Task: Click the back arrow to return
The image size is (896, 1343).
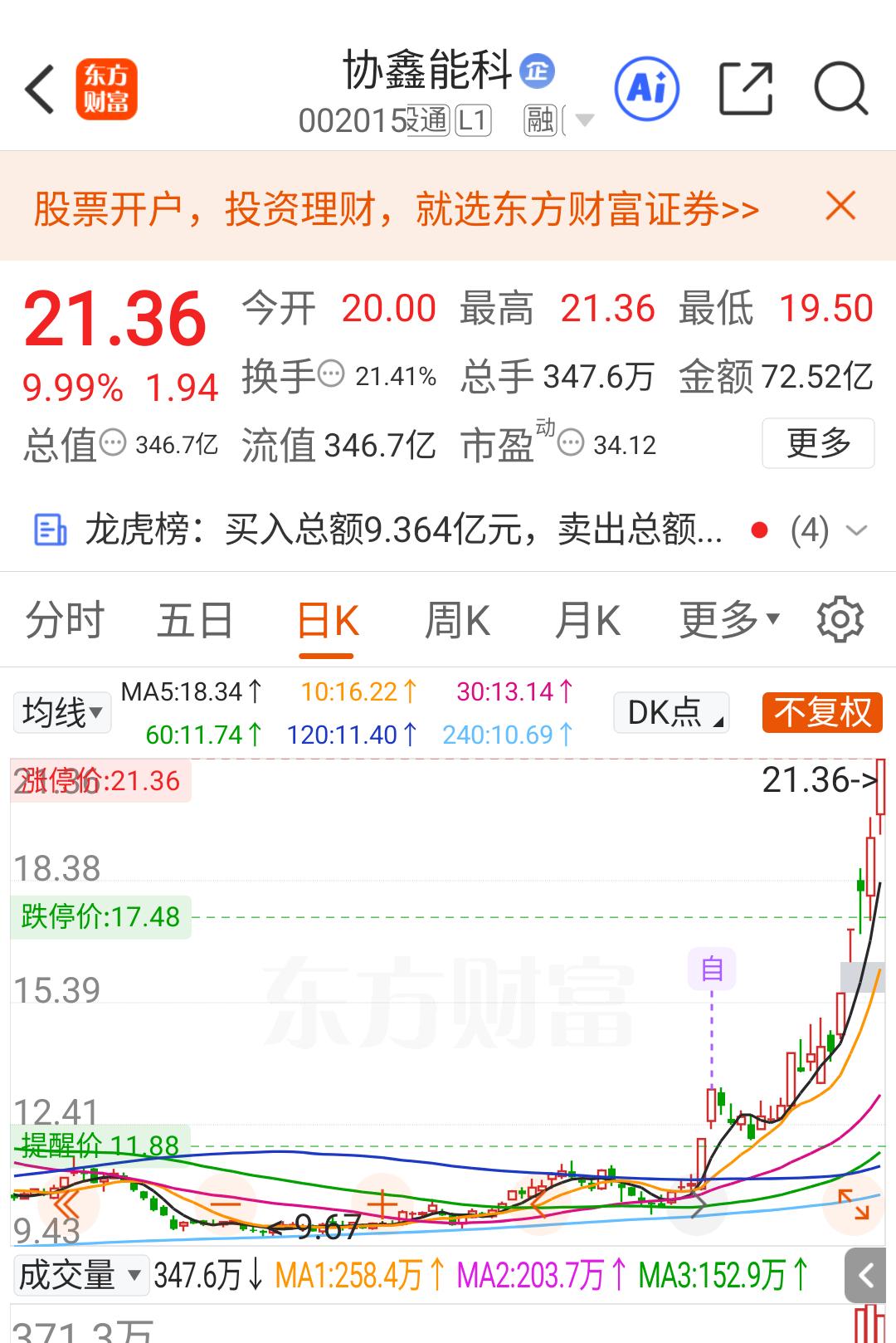Action: coord(40,90)
